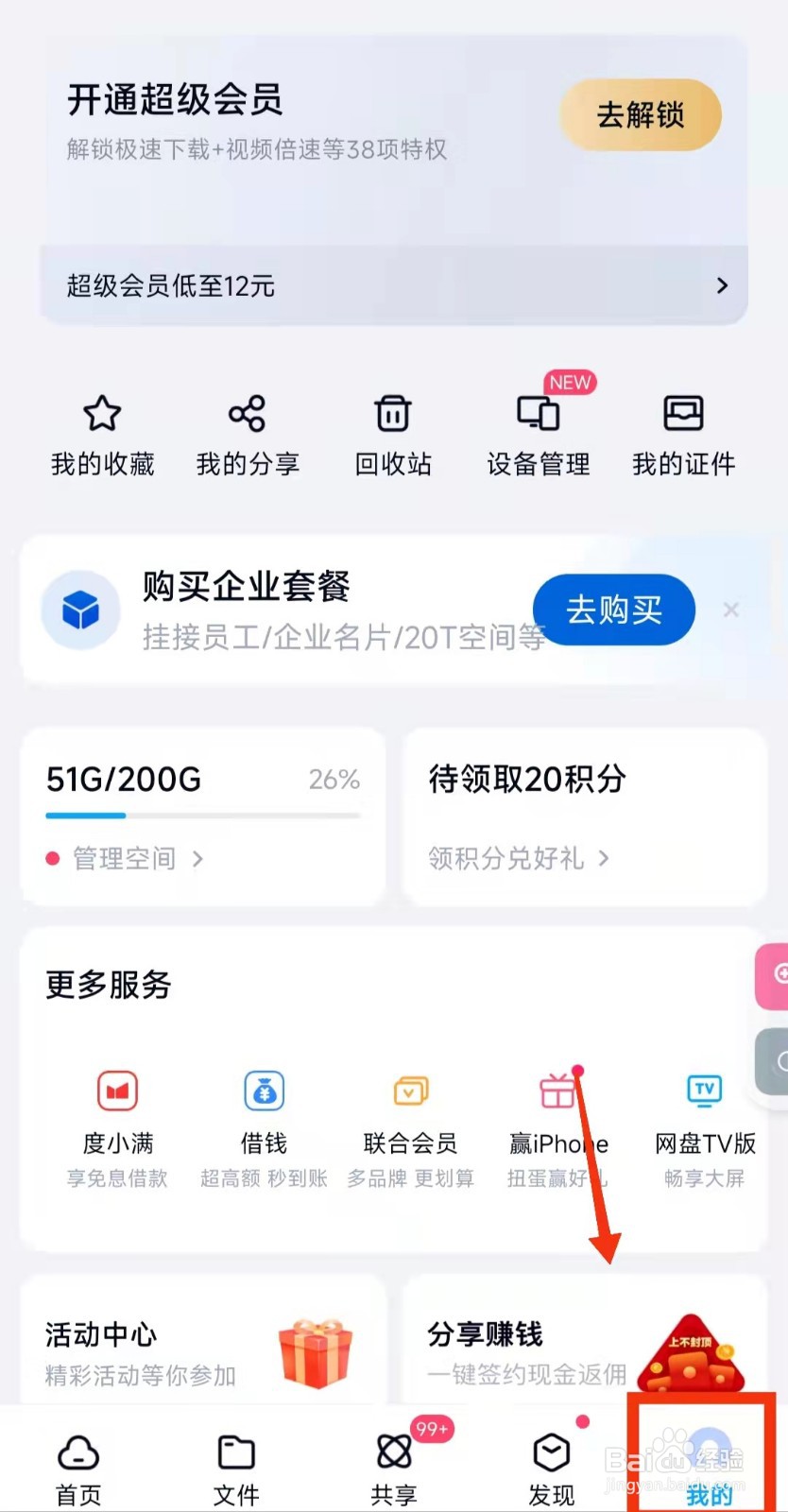Open 我的收藏 (My Favorites)
The height and width of the screenshot is (1512, 788).
point(101,433)
